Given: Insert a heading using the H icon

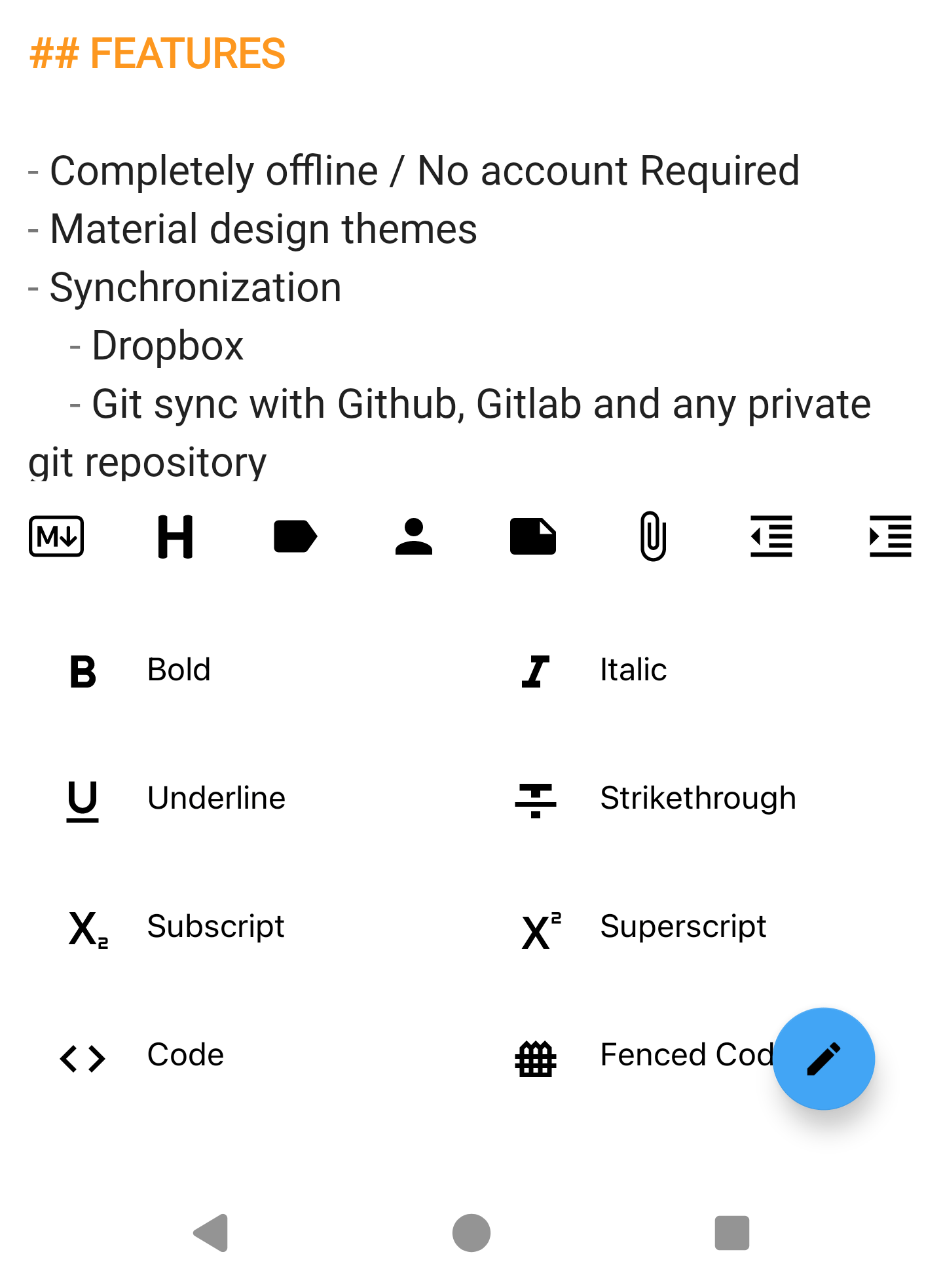Looking at the screenshot, I should point(174,536).
